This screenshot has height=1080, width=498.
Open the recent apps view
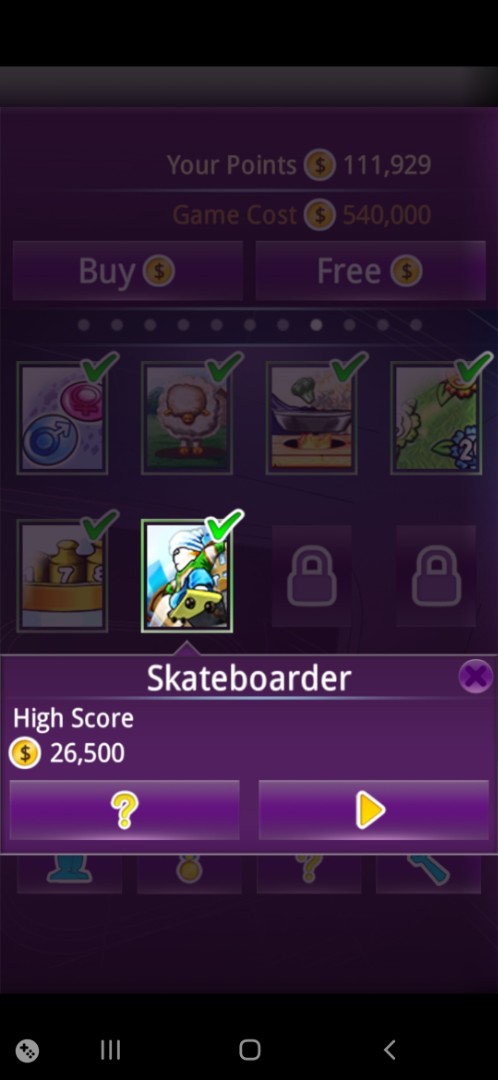(x=110, y=1050)
